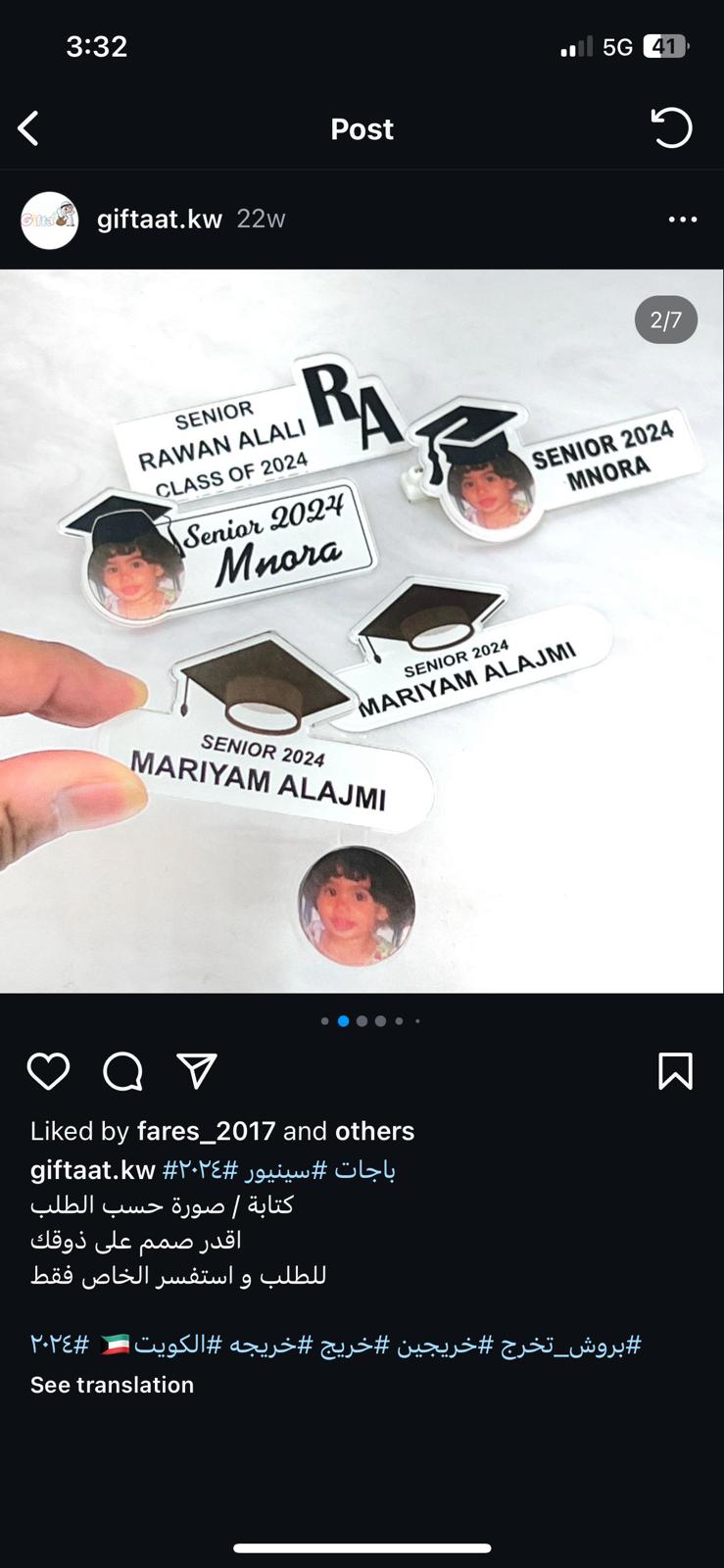Open the post's three-dot options menu
The height and width of the screenshot is (1568, 724).
coord(683,220)
